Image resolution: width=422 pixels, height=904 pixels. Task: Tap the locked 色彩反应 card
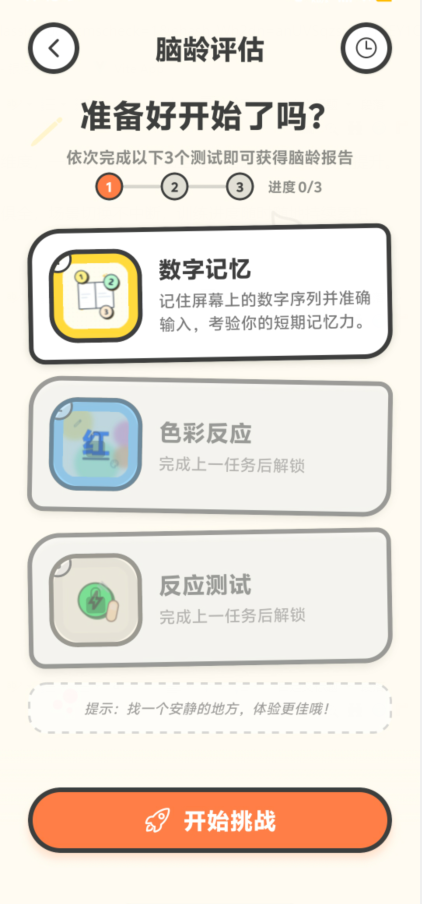pyautogui.click(x=210, y=446)
